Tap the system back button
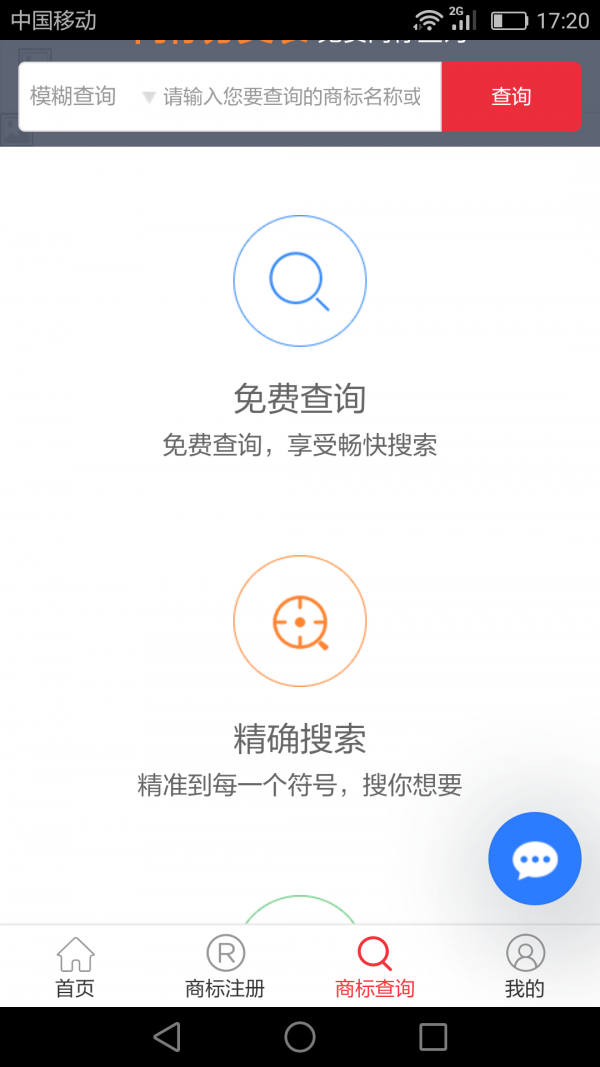The width and height of the screenshot is (600, 1067). click(167, 1037)
